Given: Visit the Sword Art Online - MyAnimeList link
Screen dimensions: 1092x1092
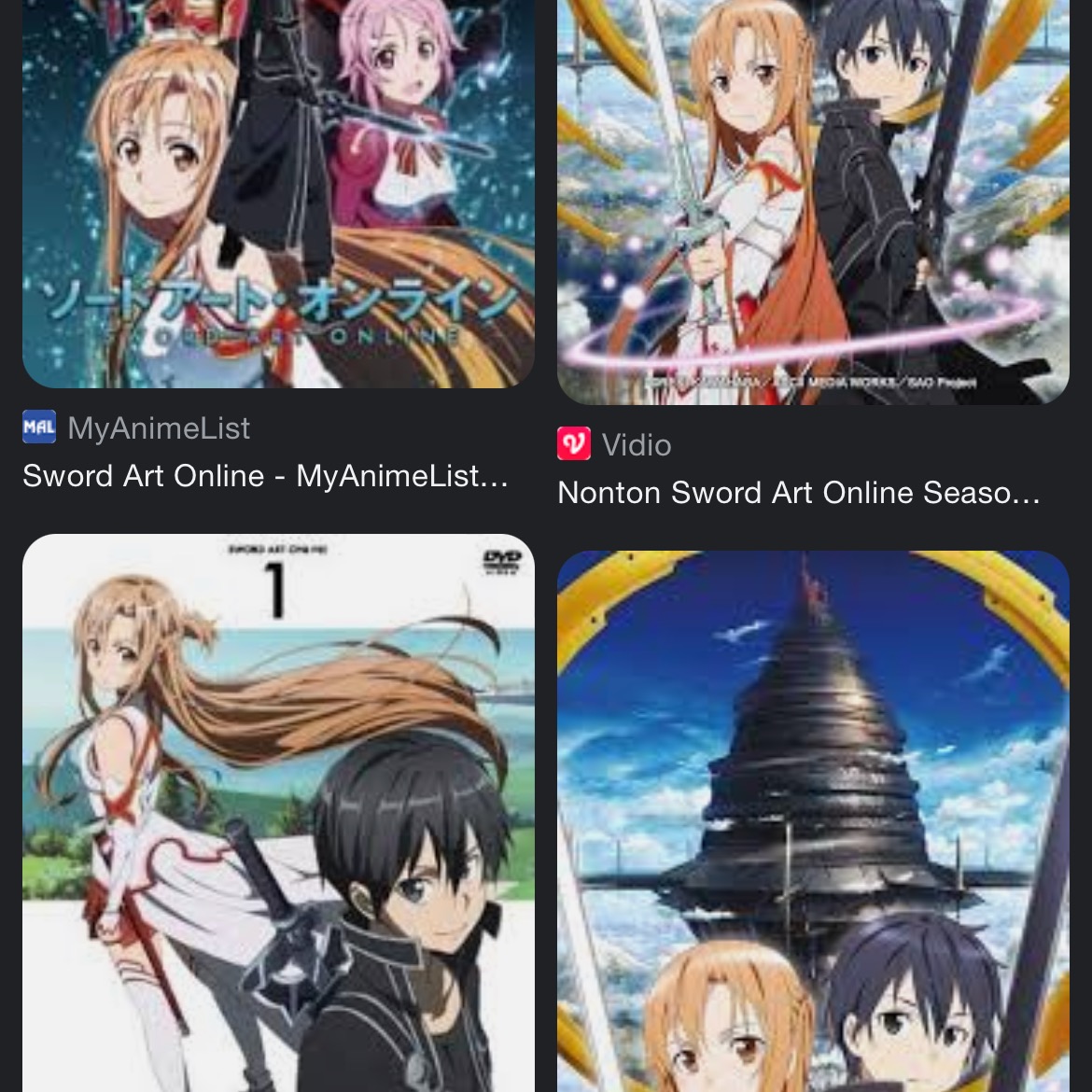Looking at the screenshot, I should tap(265, 476).
